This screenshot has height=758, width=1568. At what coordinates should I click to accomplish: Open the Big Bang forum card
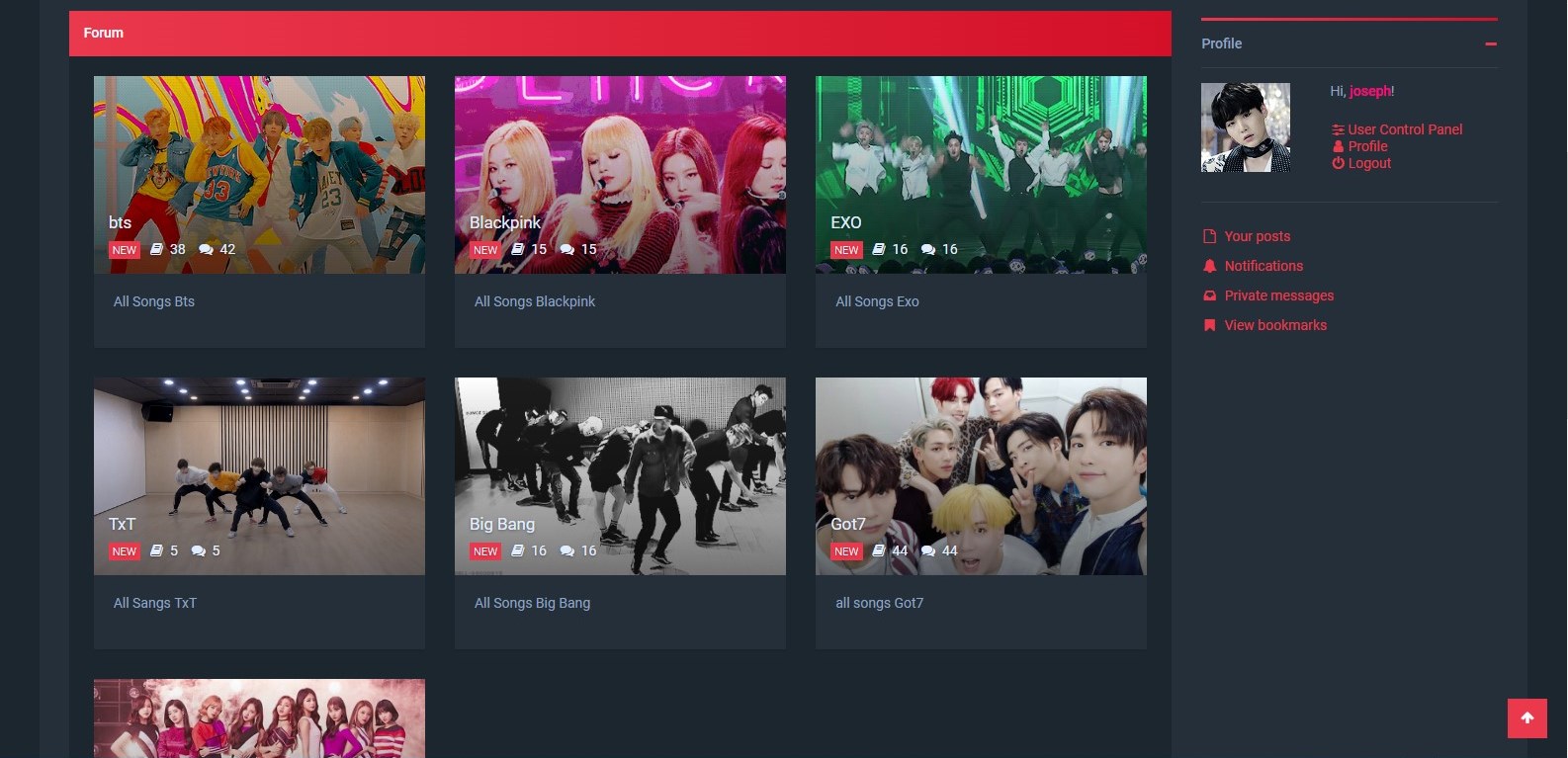(x=501, y=525)
